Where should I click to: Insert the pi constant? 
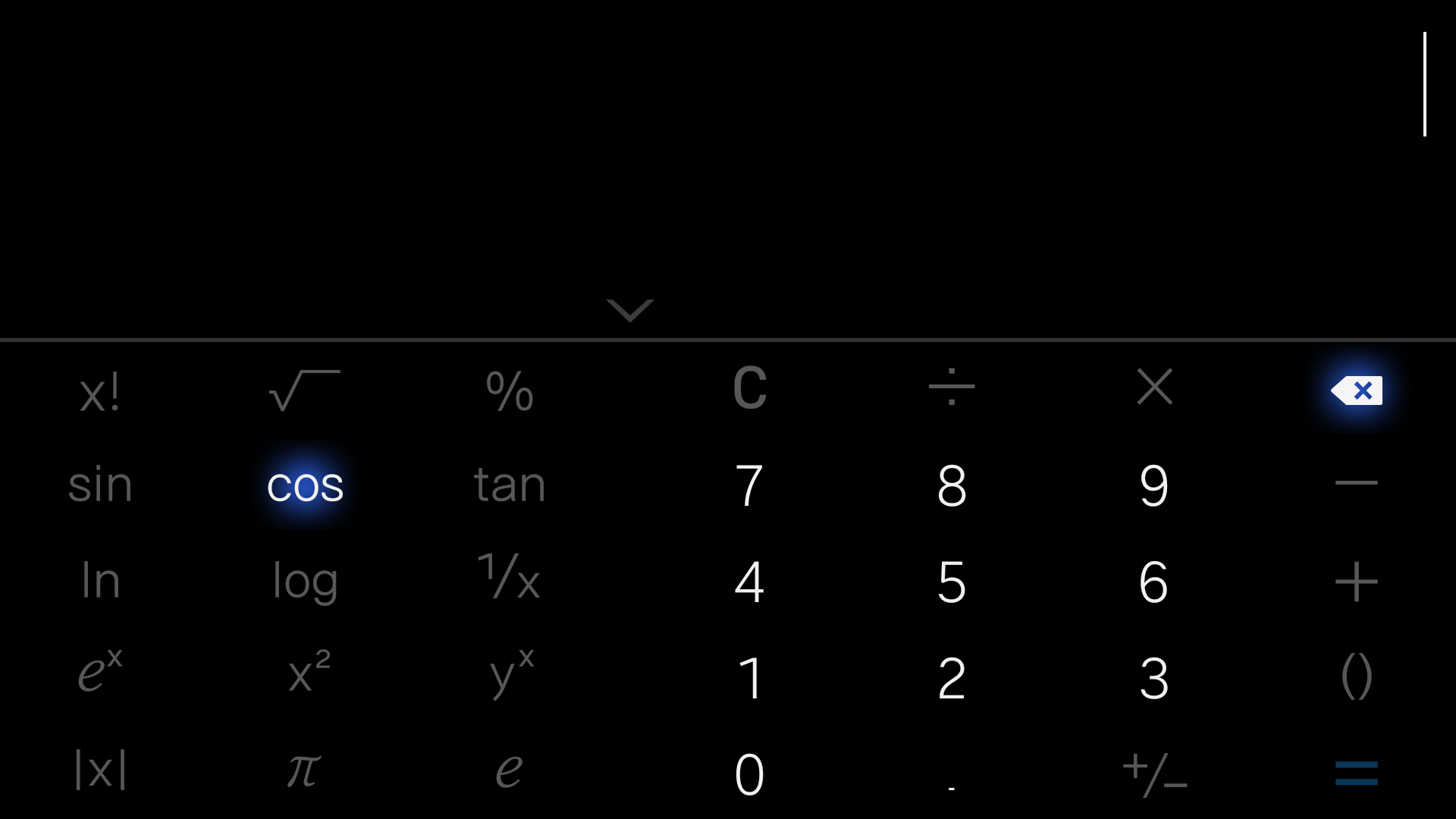(x=305, y=772)
